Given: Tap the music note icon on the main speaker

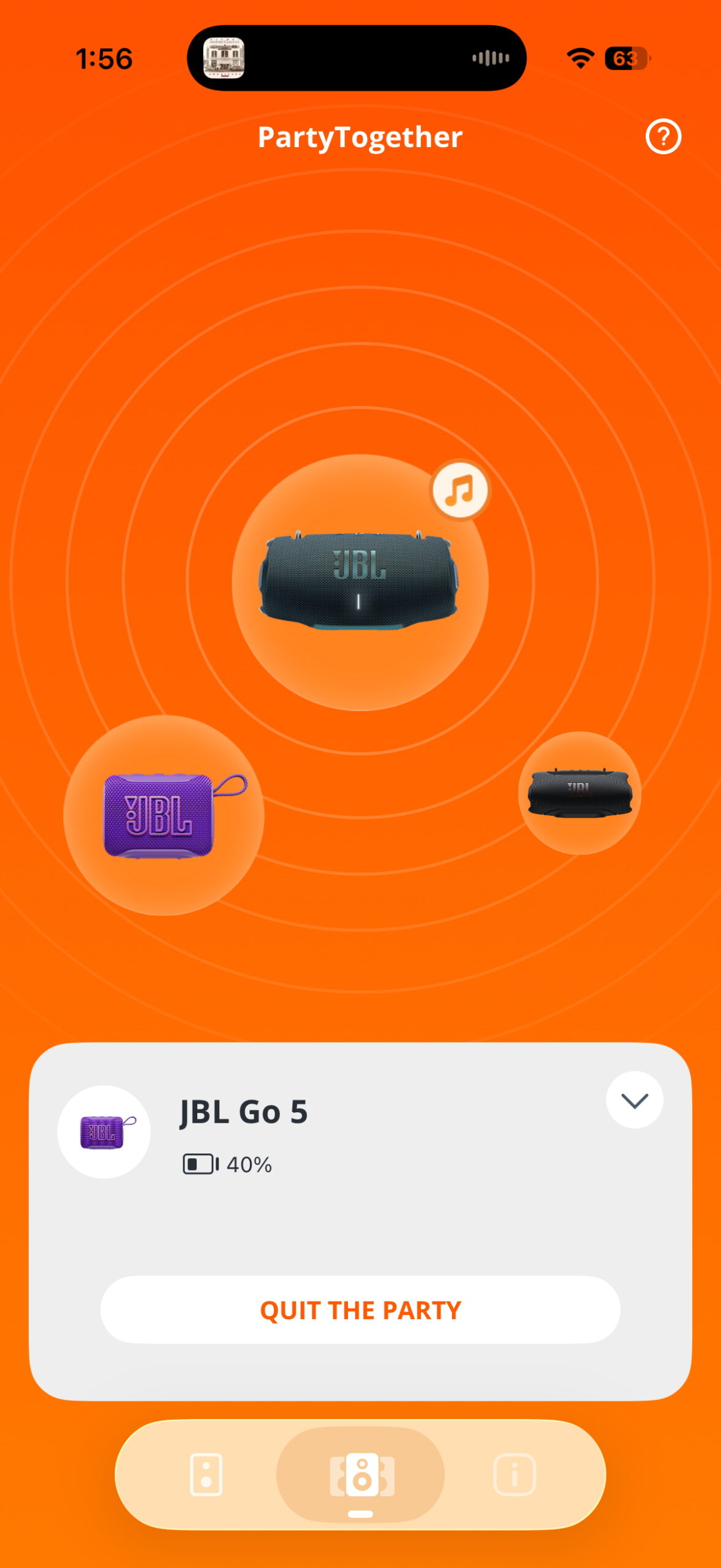Looking at the screenshot, I should pyautogui.click(x=459, y=490).
